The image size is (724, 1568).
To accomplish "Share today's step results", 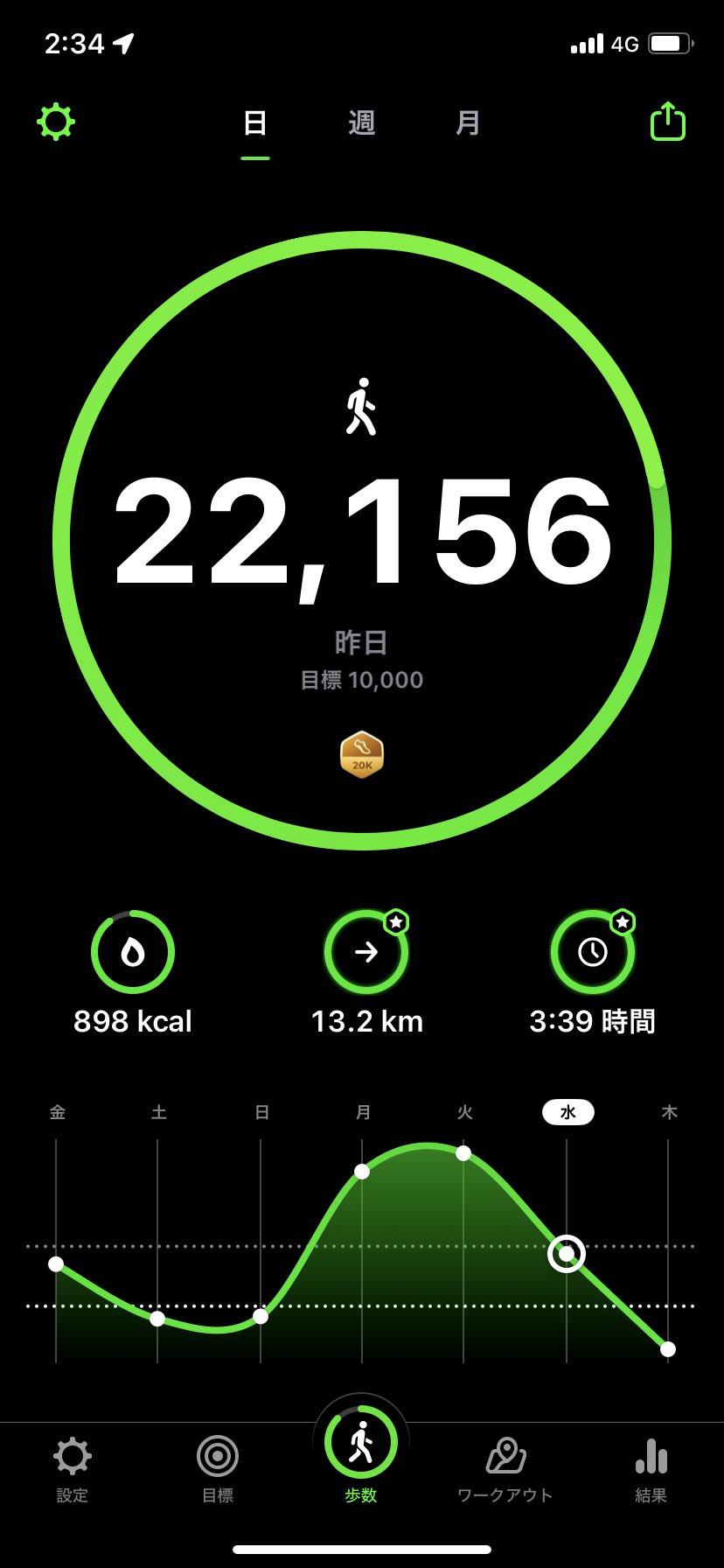I will 667,122.
